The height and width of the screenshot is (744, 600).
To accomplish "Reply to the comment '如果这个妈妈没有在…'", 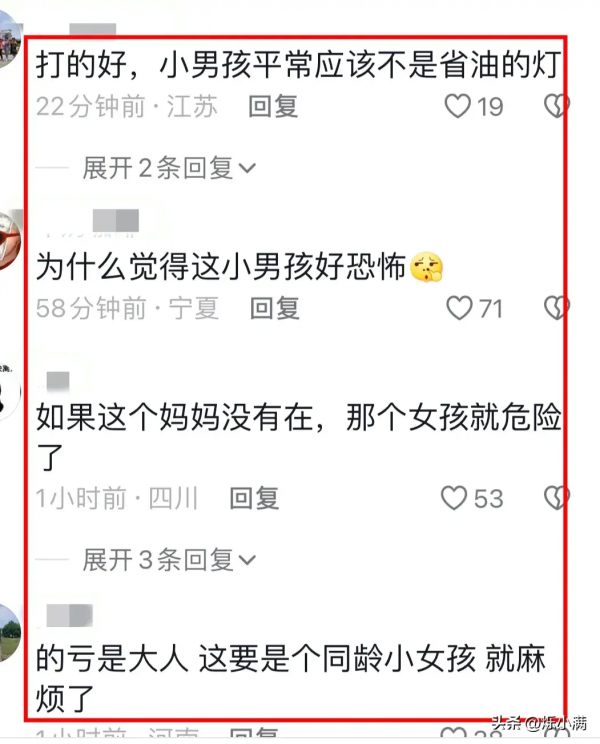I will click(254, 497).
